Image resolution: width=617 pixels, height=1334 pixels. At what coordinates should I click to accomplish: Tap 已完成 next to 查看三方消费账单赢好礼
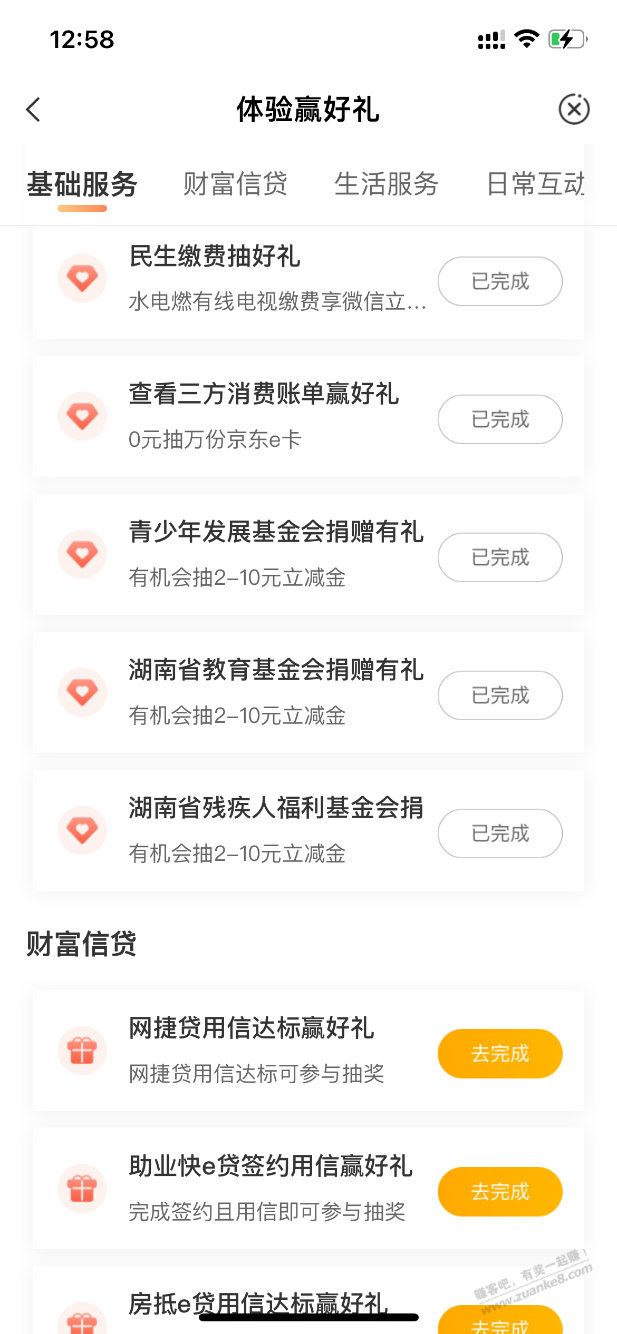[500, 420]
